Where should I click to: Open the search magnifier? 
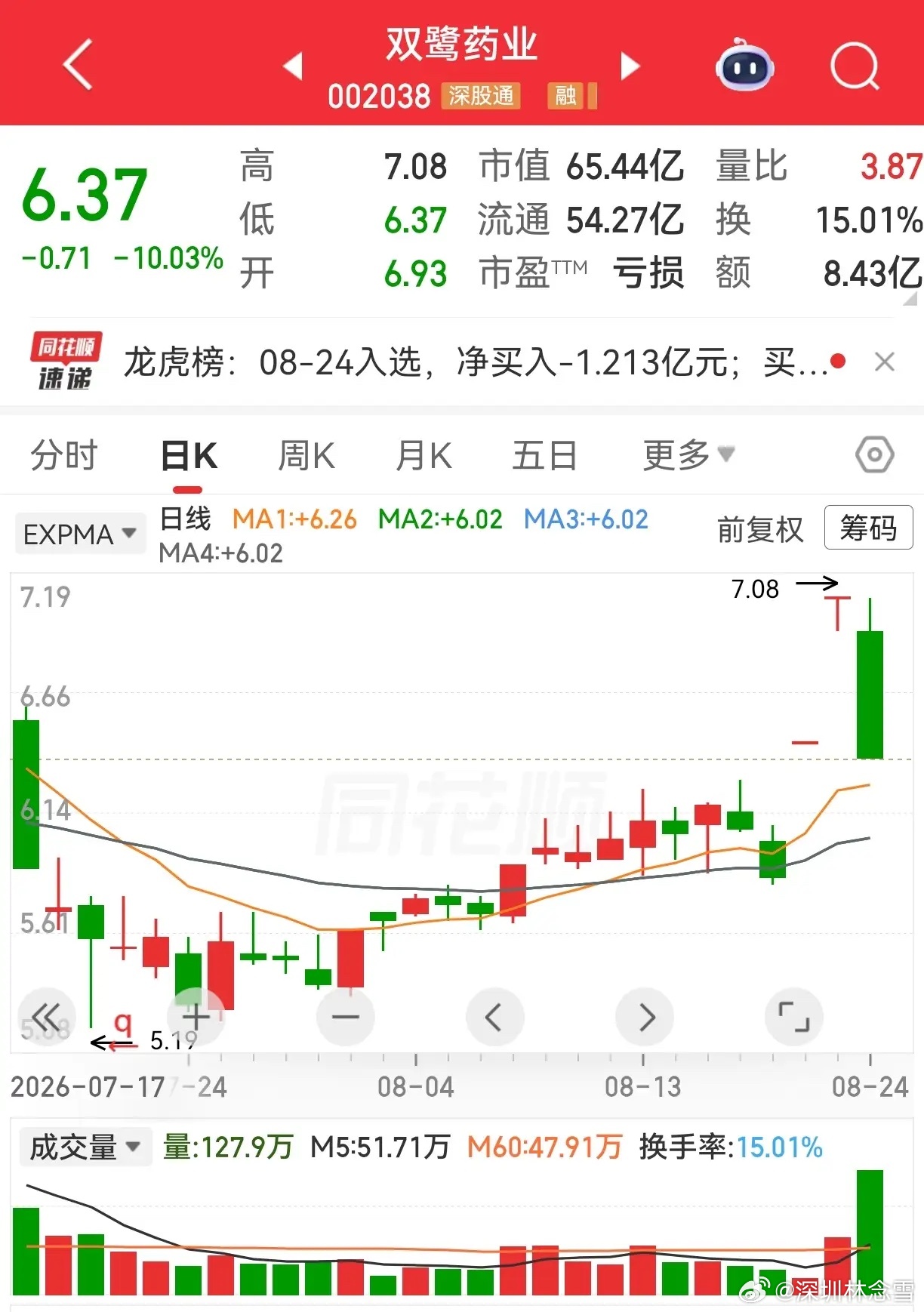point(855,66)
